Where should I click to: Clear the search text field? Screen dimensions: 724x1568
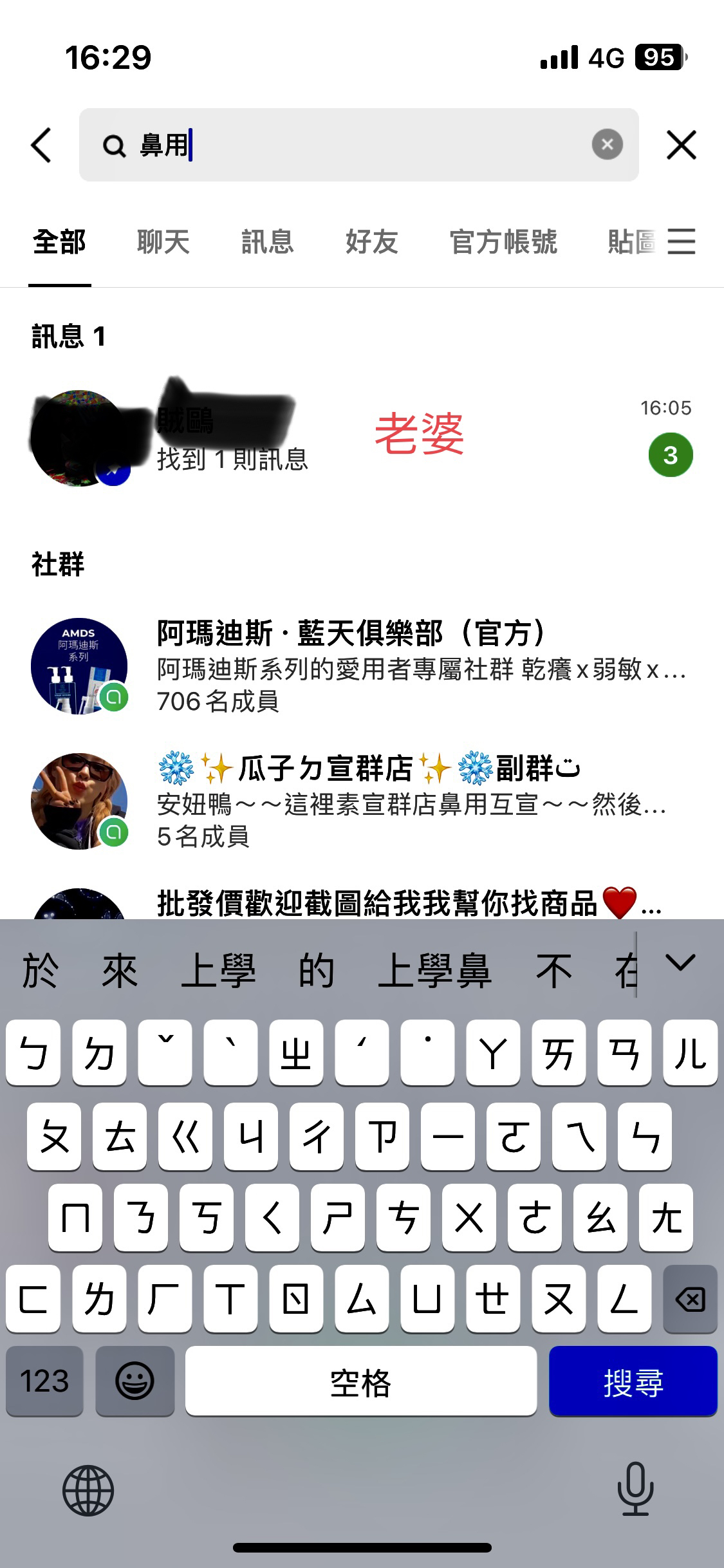coord(607,145)
